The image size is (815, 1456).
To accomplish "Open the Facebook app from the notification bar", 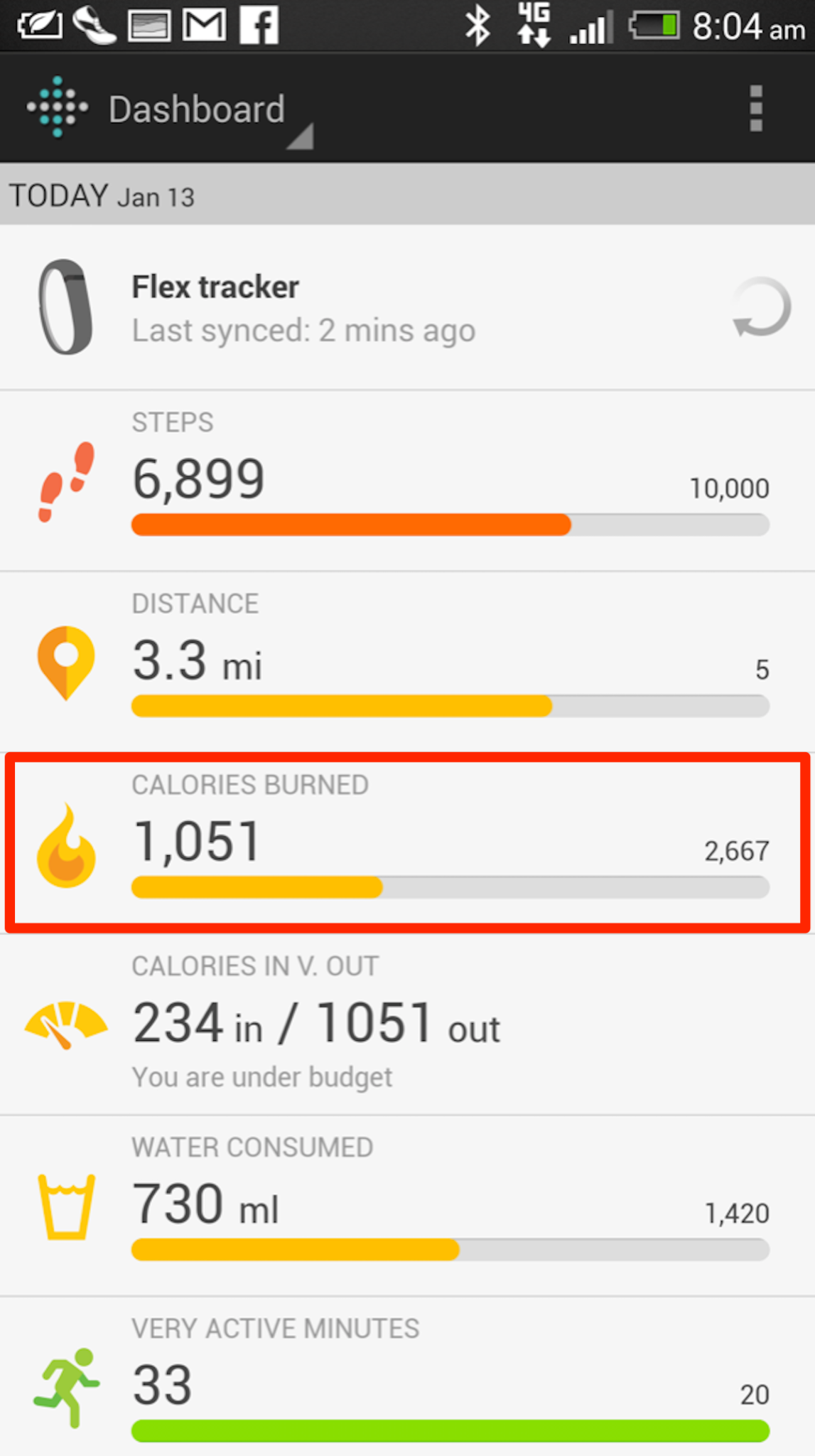I will point(259,25).
